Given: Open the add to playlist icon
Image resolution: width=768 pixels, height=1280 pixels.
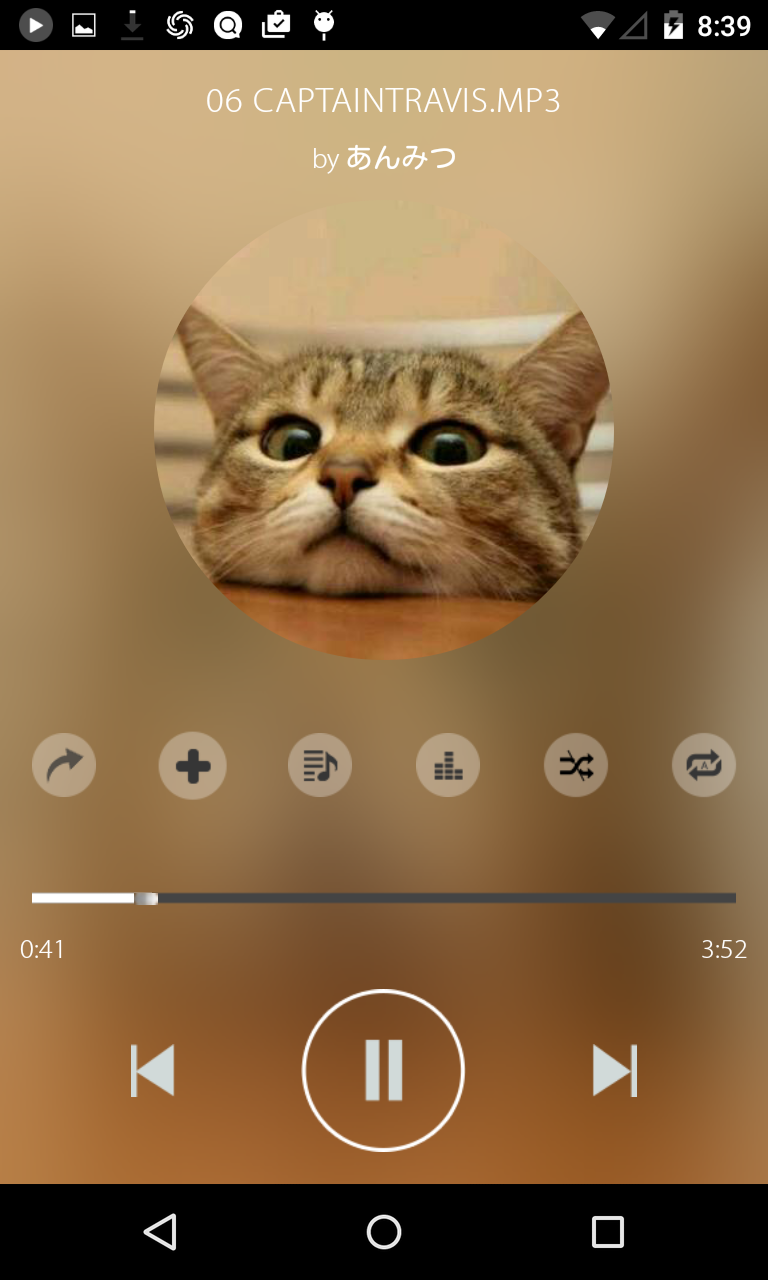Looking at the screenshot, I should (192, 765).
